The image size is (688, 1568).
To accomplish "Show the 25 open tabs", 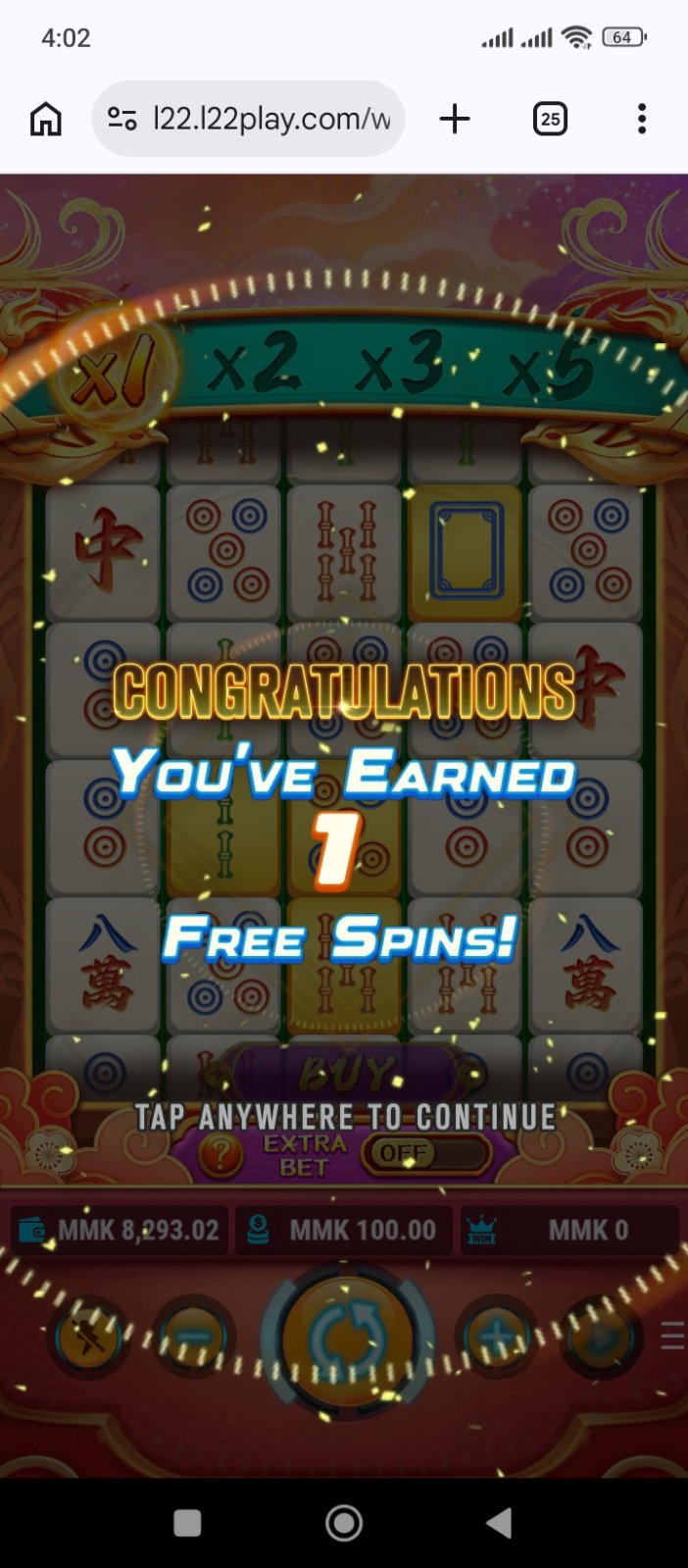I will coord(550,120).
